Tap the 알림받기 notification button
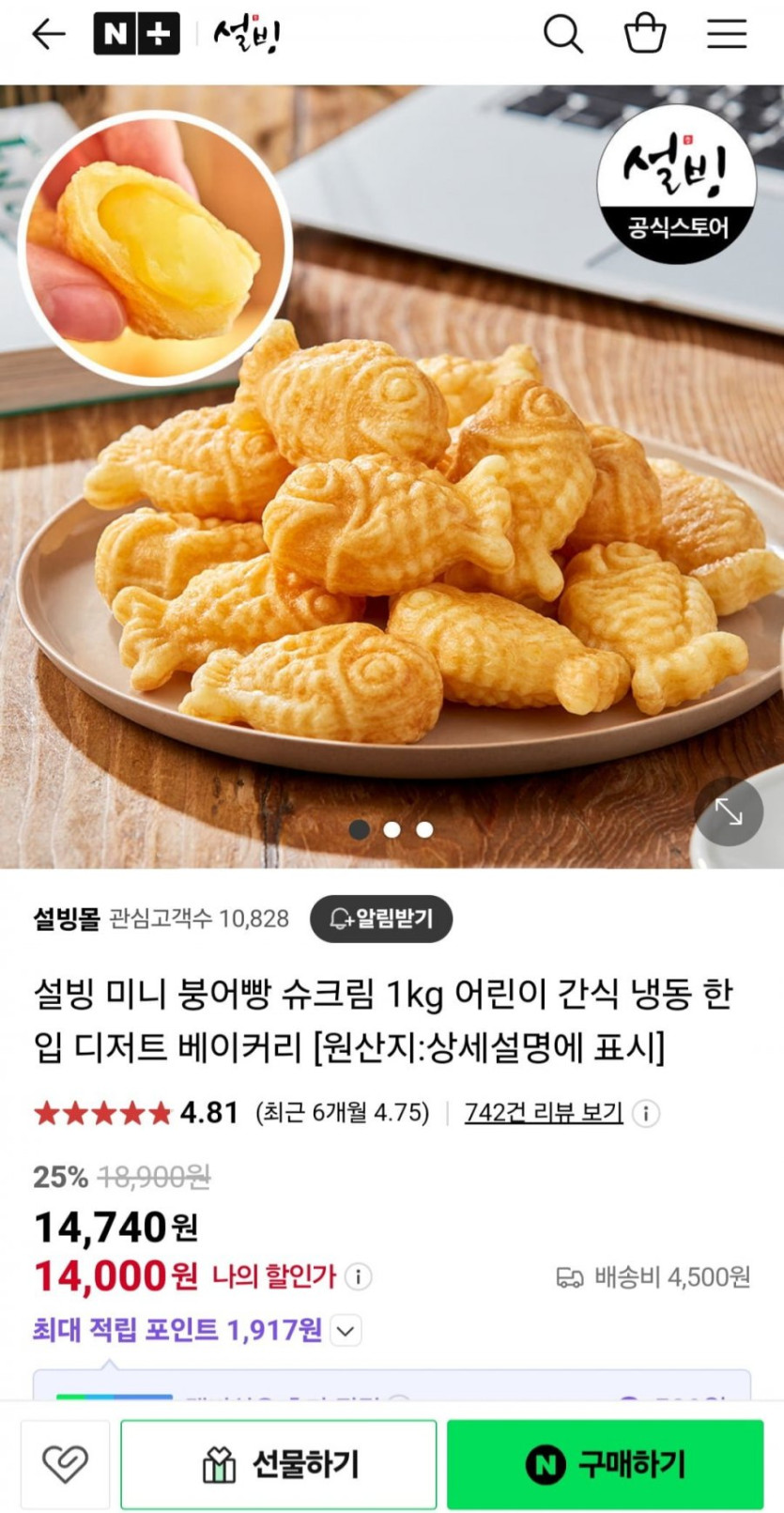Image resolution: width=784 pixels, height=1513 pixels. pyautogui.click(x=381, y=919)
